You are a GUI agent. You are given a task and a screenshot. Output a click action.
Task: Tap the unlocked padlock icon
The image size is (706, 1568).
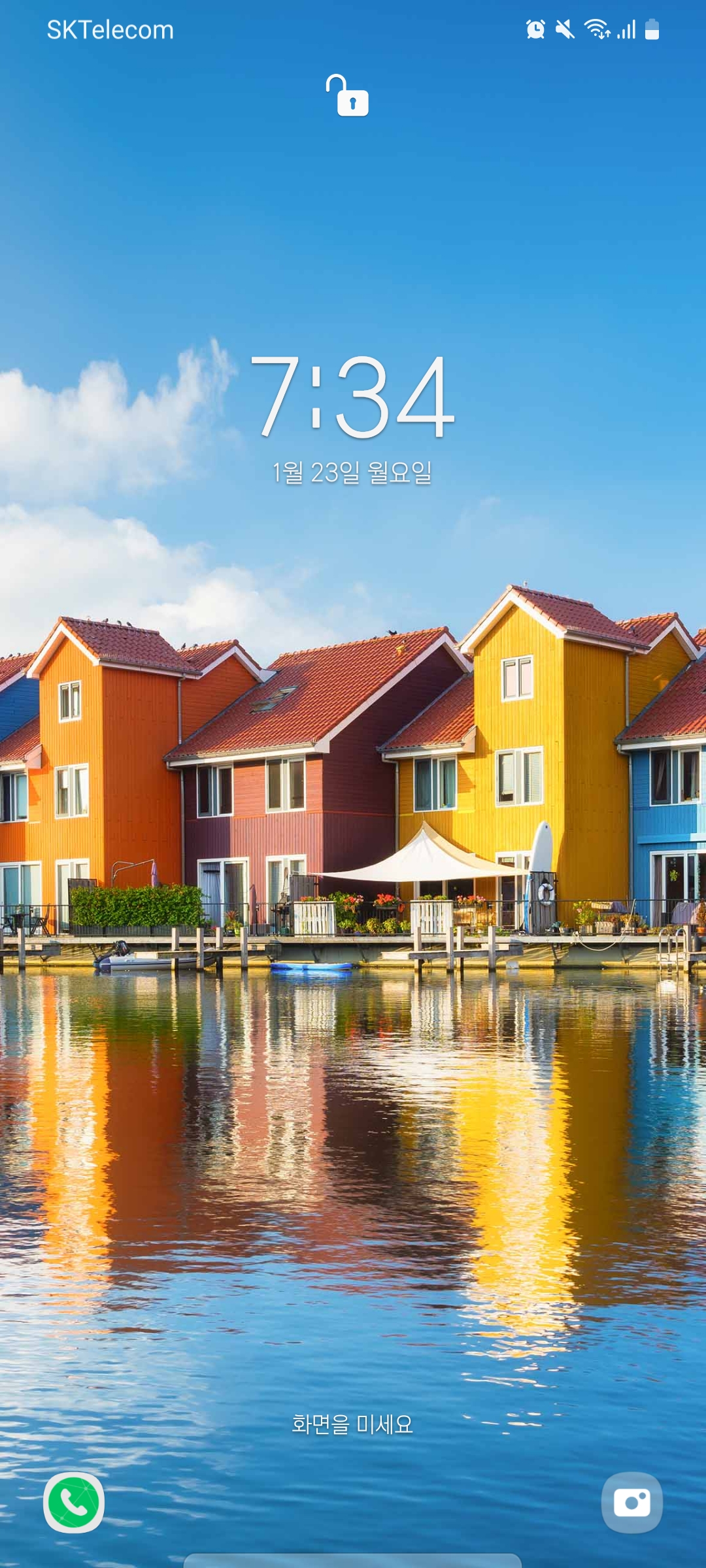pos(348,96)
